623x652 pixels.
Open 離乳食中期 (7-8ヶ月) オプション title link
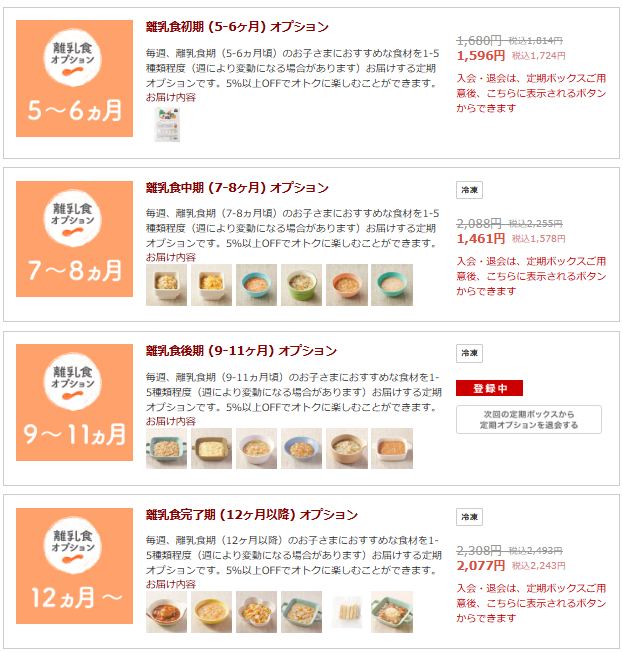(237, 188)
